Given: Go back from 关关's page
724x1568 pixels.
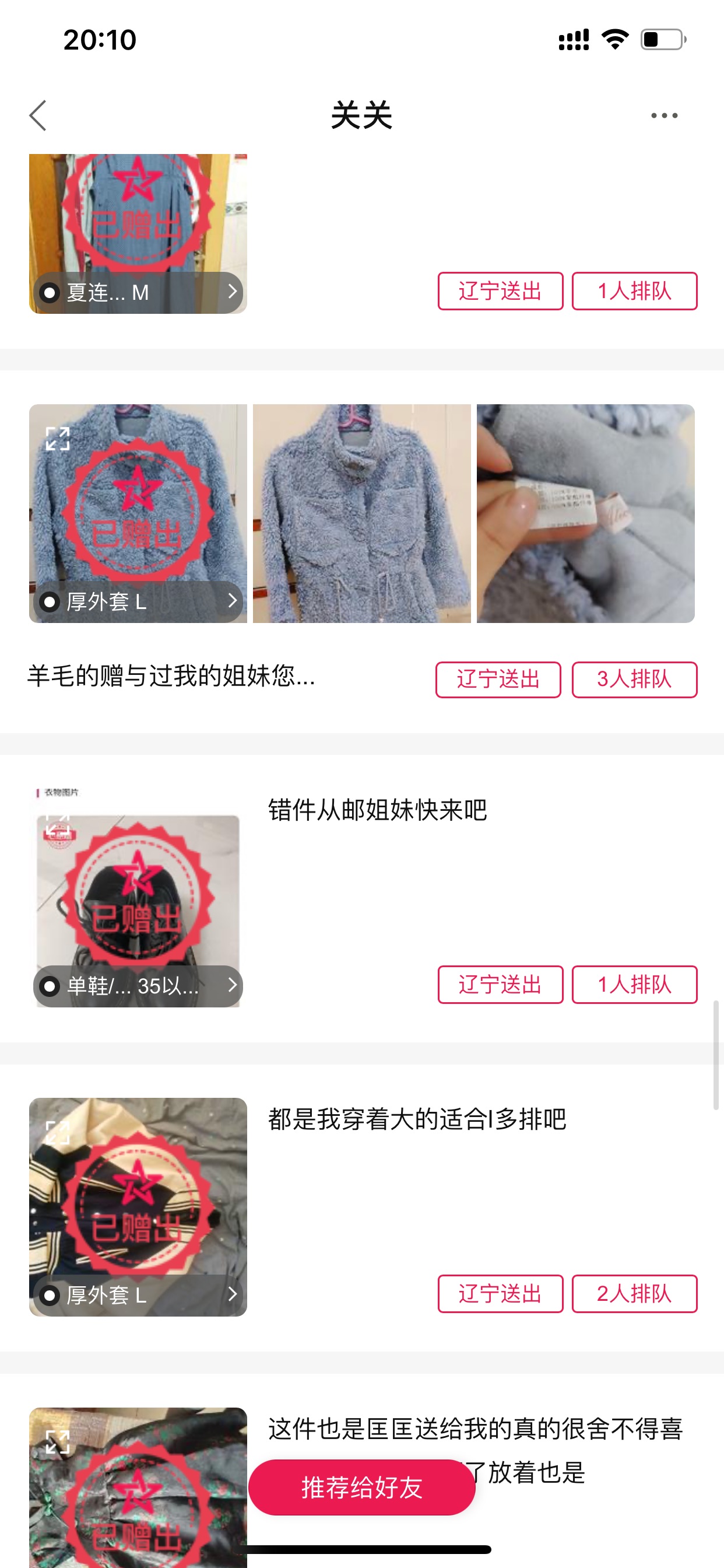Looking at the screenshot, I should (38, 116).
